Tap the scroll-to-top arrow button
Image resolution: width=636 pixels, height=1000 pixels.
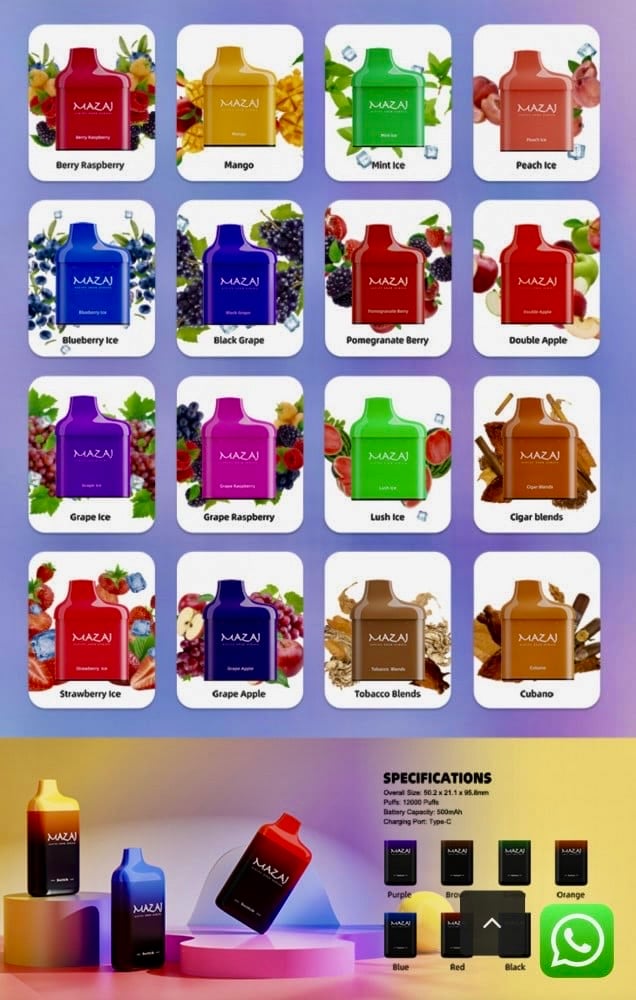(491, 923)
